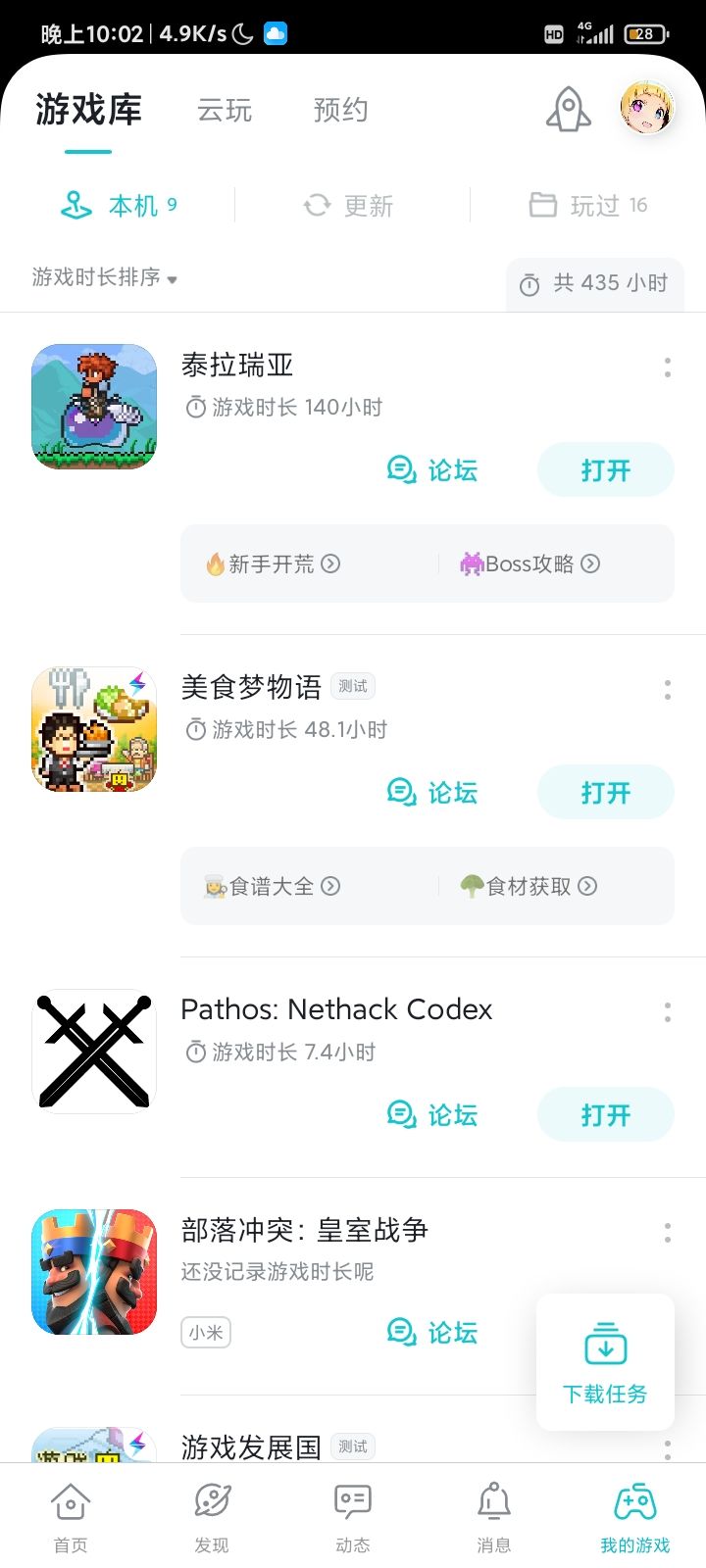The image size is (706, 1568).
Task: Switch to the 云玩 tab
Action: click(x=225, y=109)
